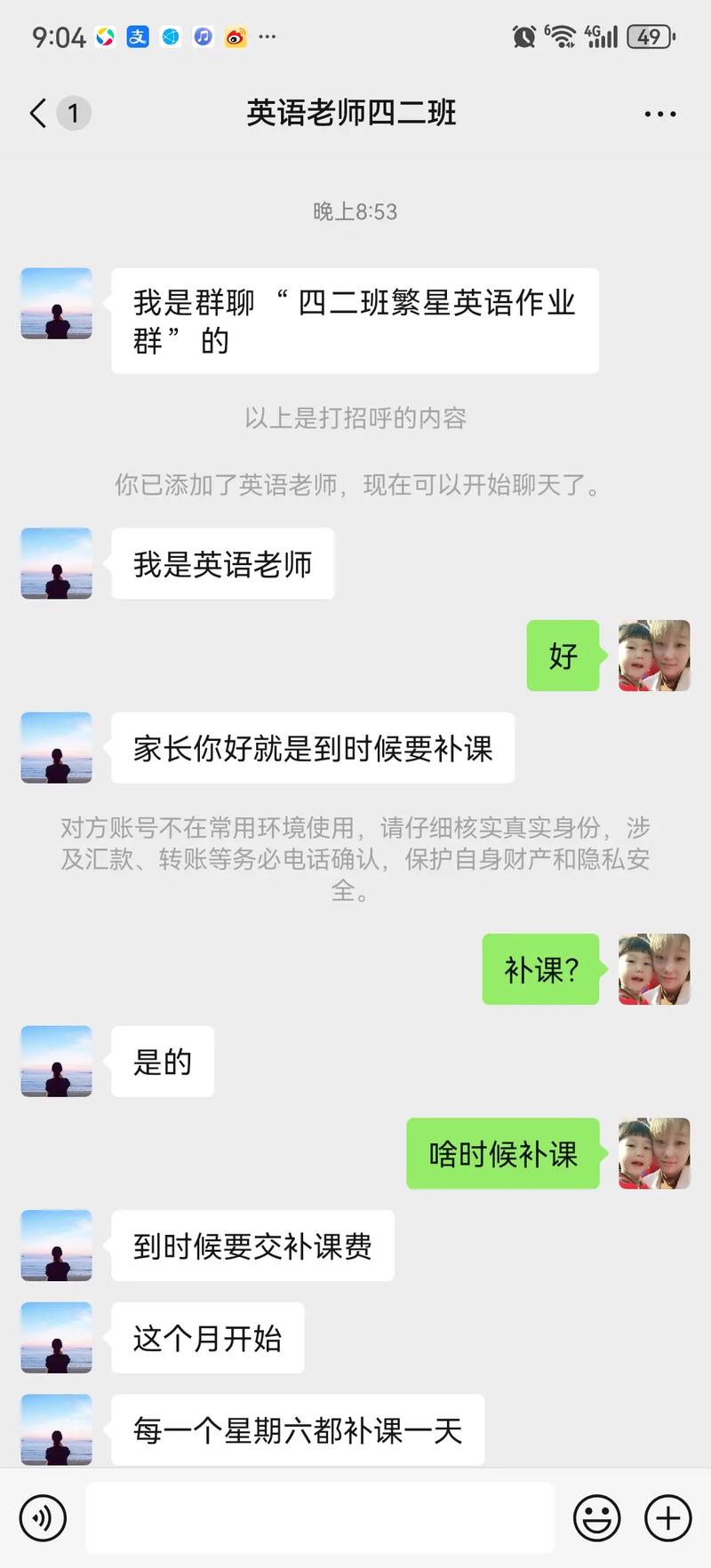This screenshot has width=711, height=1568.
Task: Open the avatar beside 我是英语老师
Action: (57, 563)
